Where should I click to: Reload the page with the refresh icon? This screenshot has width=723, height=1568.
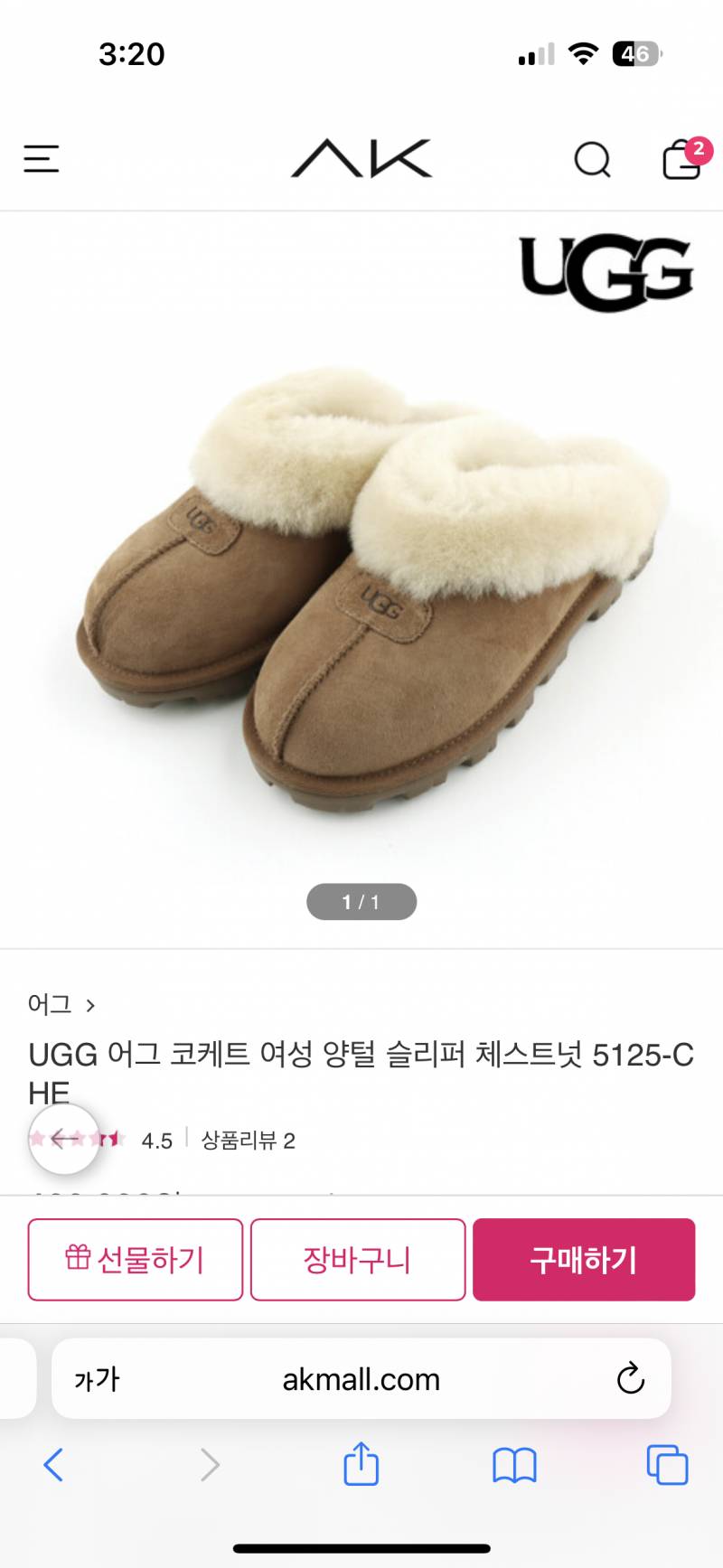pos(632,1379)
